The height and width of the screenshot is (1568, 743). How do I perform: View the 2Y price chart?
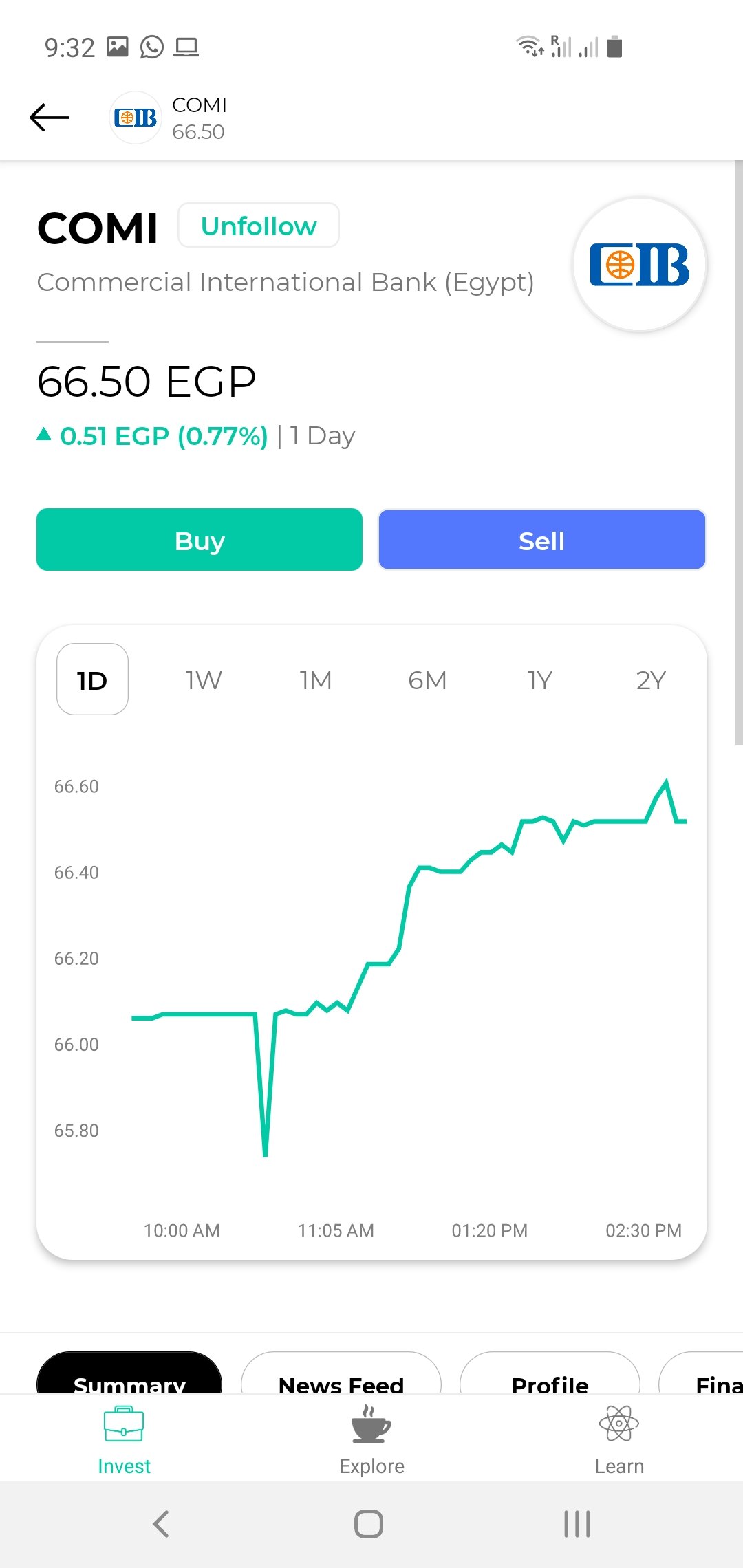tap(651, 680)
